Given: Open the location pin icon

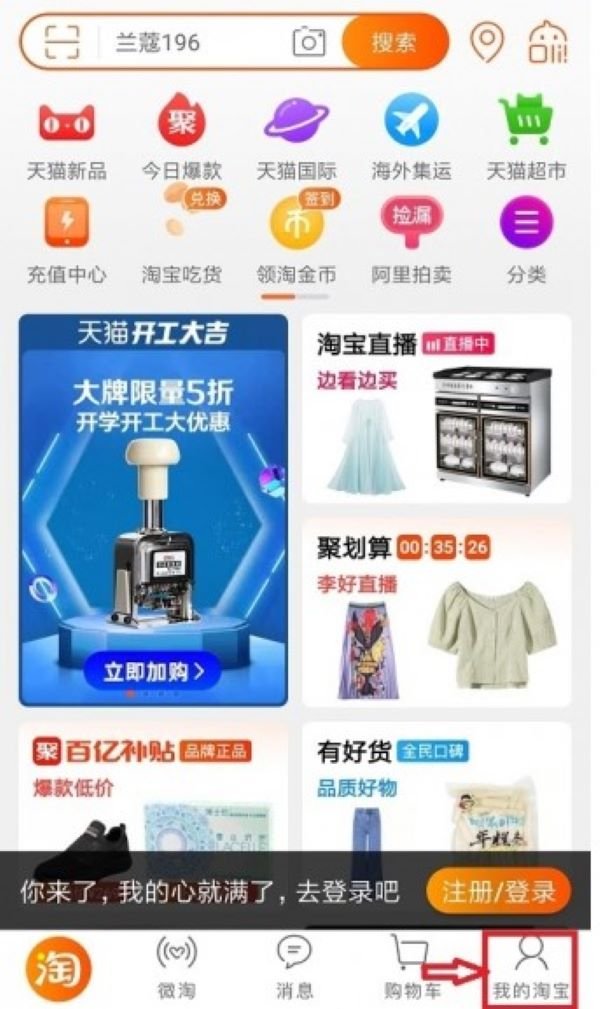Looking at the screenshot, I should click(x=487, y=42).
